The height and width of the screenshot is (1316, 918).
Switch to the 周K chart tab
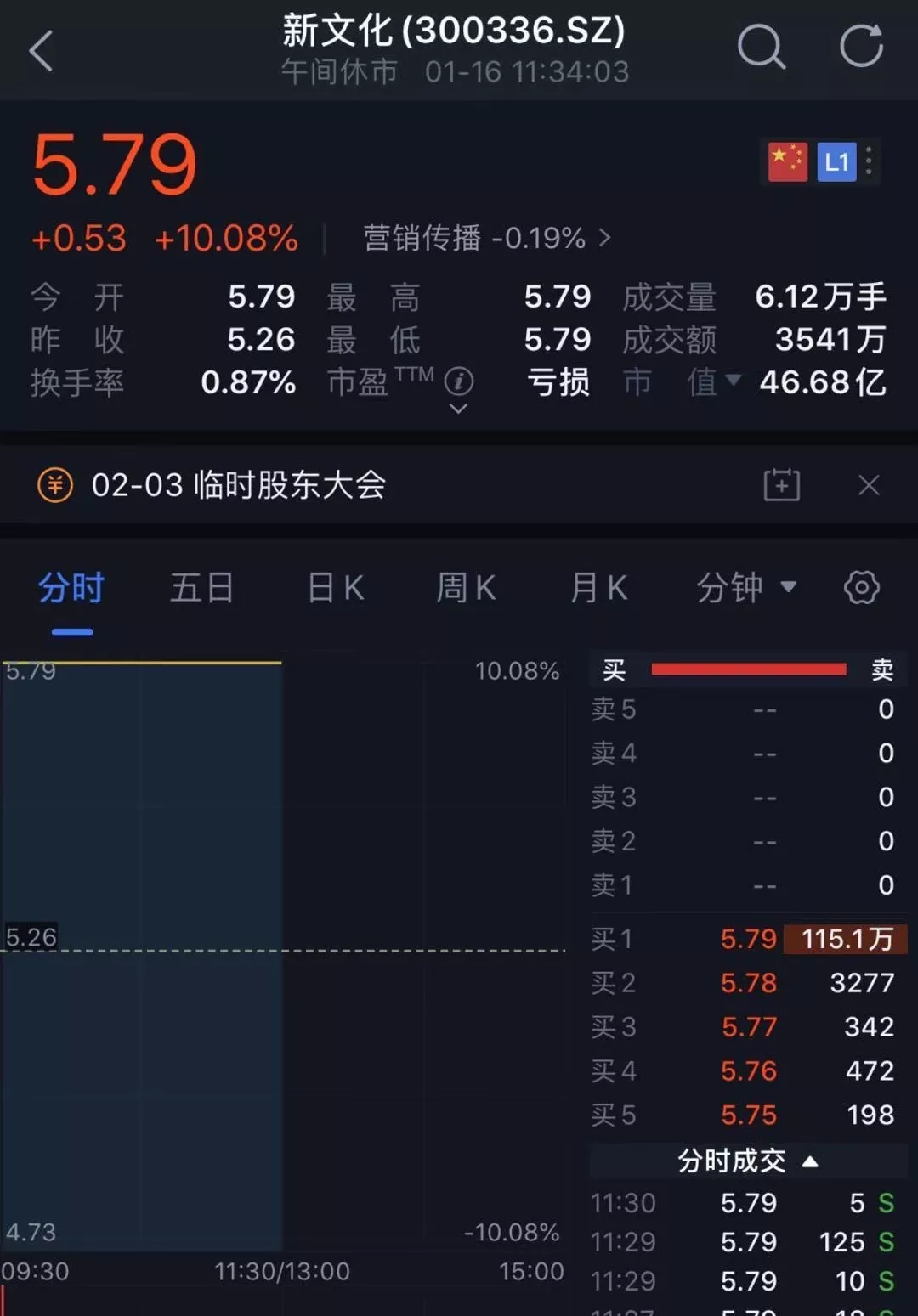point(466,588)
